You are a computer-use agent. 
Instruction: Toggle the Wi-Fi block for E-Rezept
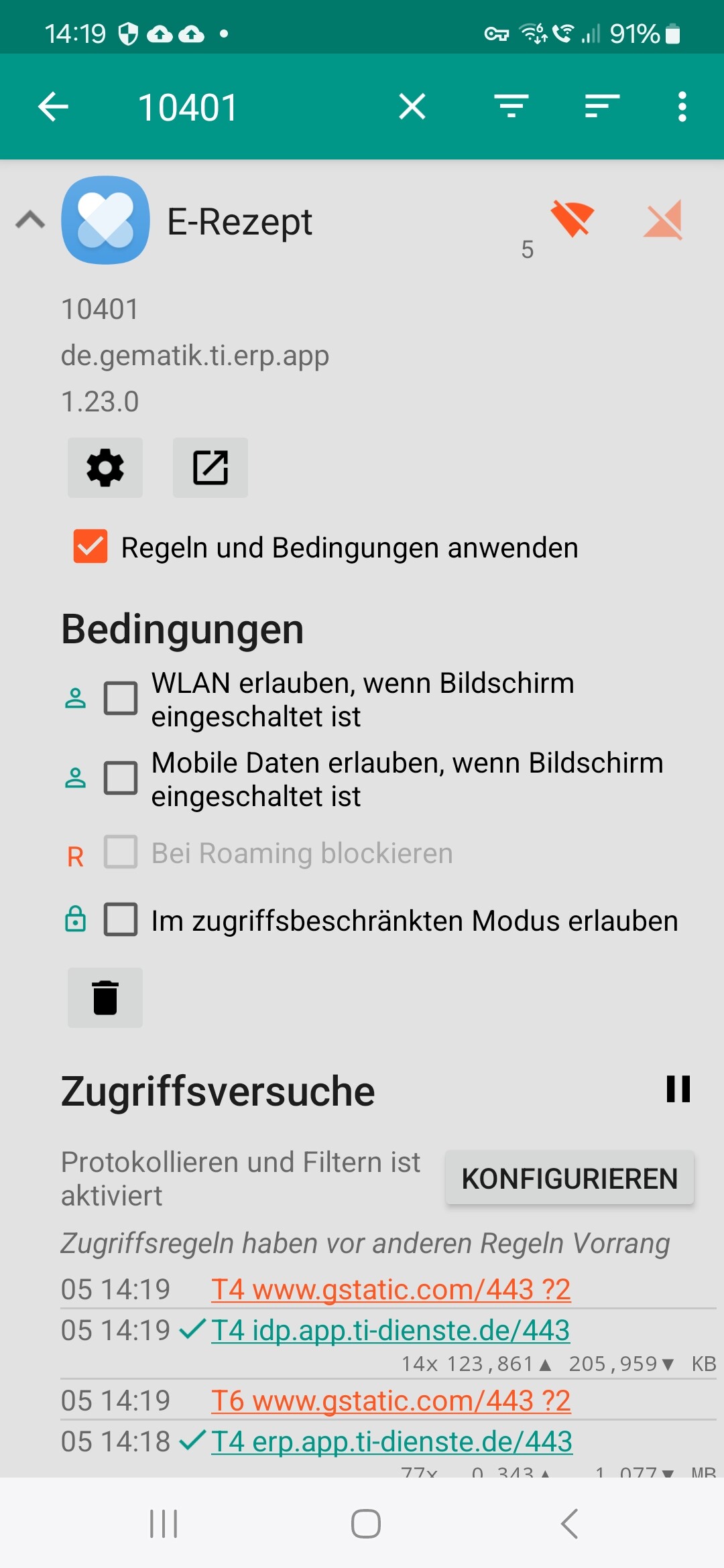point(572,218)
